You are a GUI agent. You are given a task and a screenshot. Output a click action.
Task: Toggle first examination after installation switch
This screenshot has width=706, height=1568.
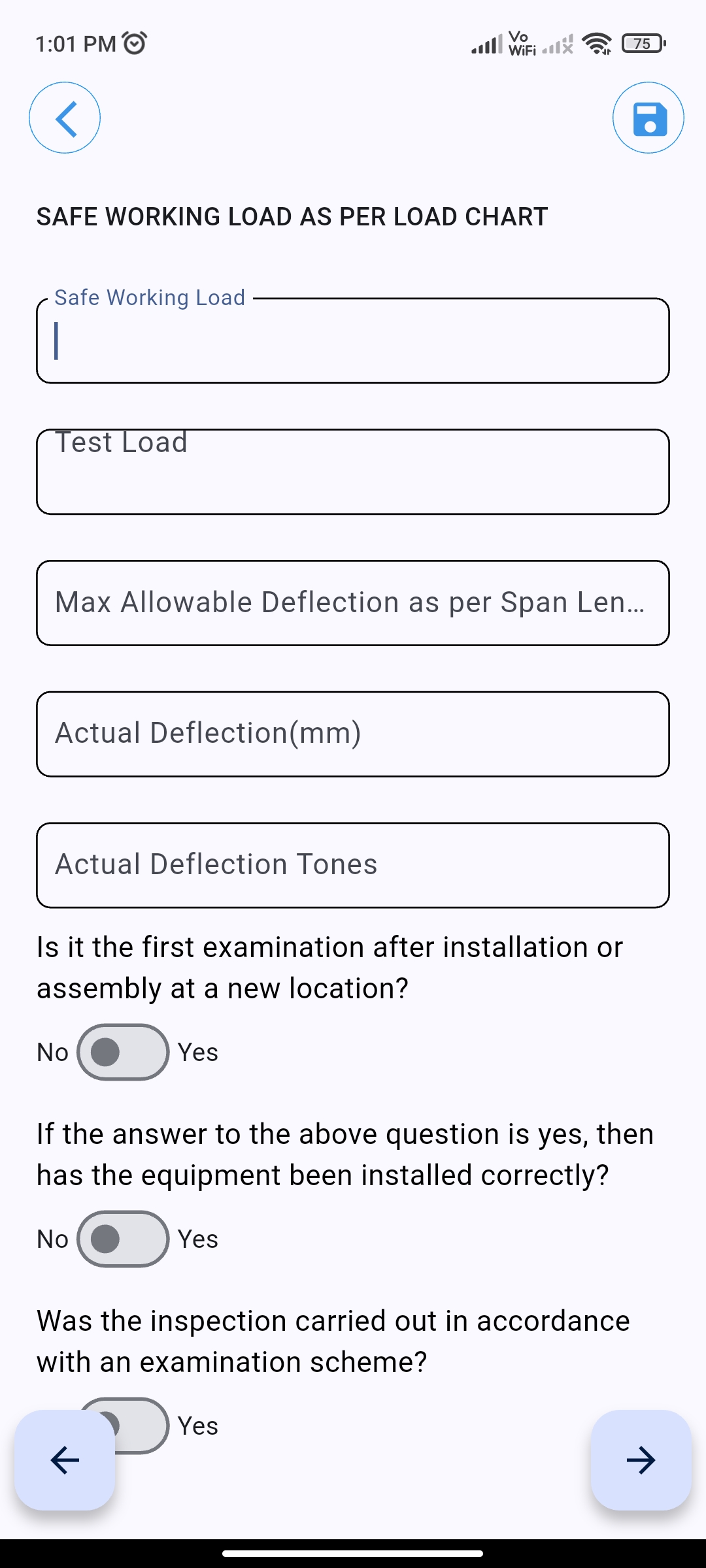coord(123,1052)
